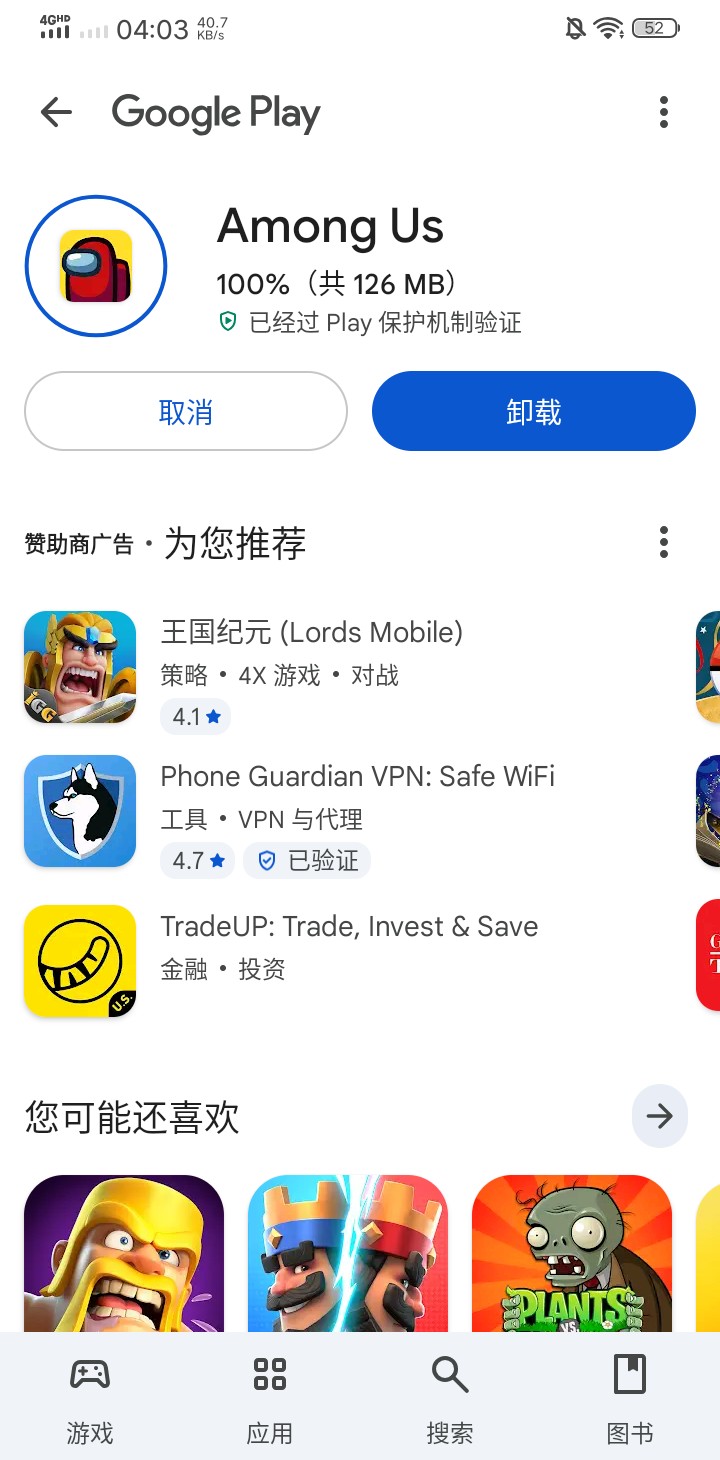Open the Phone Guardian VPN app icon
Screen dimensions: 720x1460
pos(79,811)
